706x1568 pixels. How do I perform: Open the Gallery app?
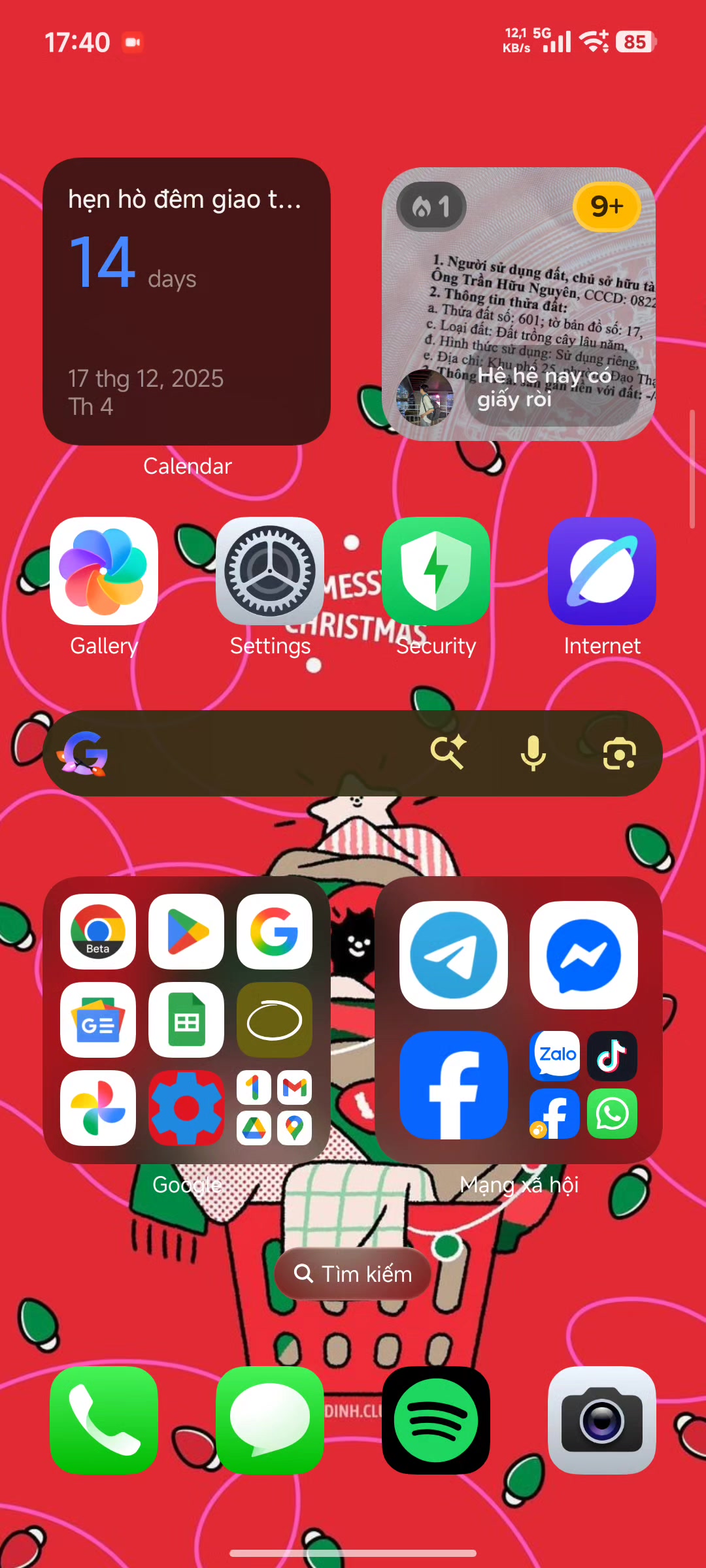(x=104, y=572)
